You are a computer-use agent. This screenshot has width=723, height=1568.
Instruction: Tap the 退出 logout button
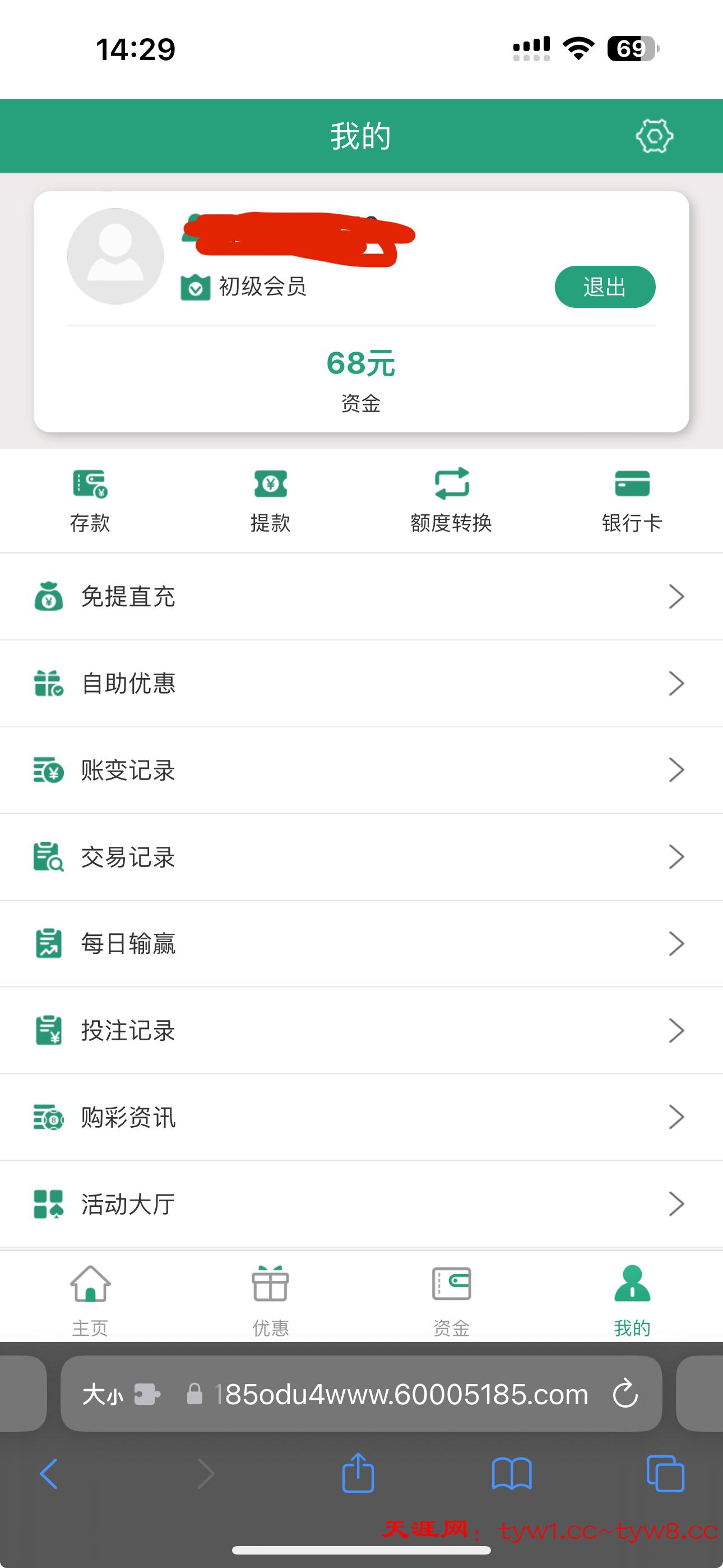click(x=604, y=287)
